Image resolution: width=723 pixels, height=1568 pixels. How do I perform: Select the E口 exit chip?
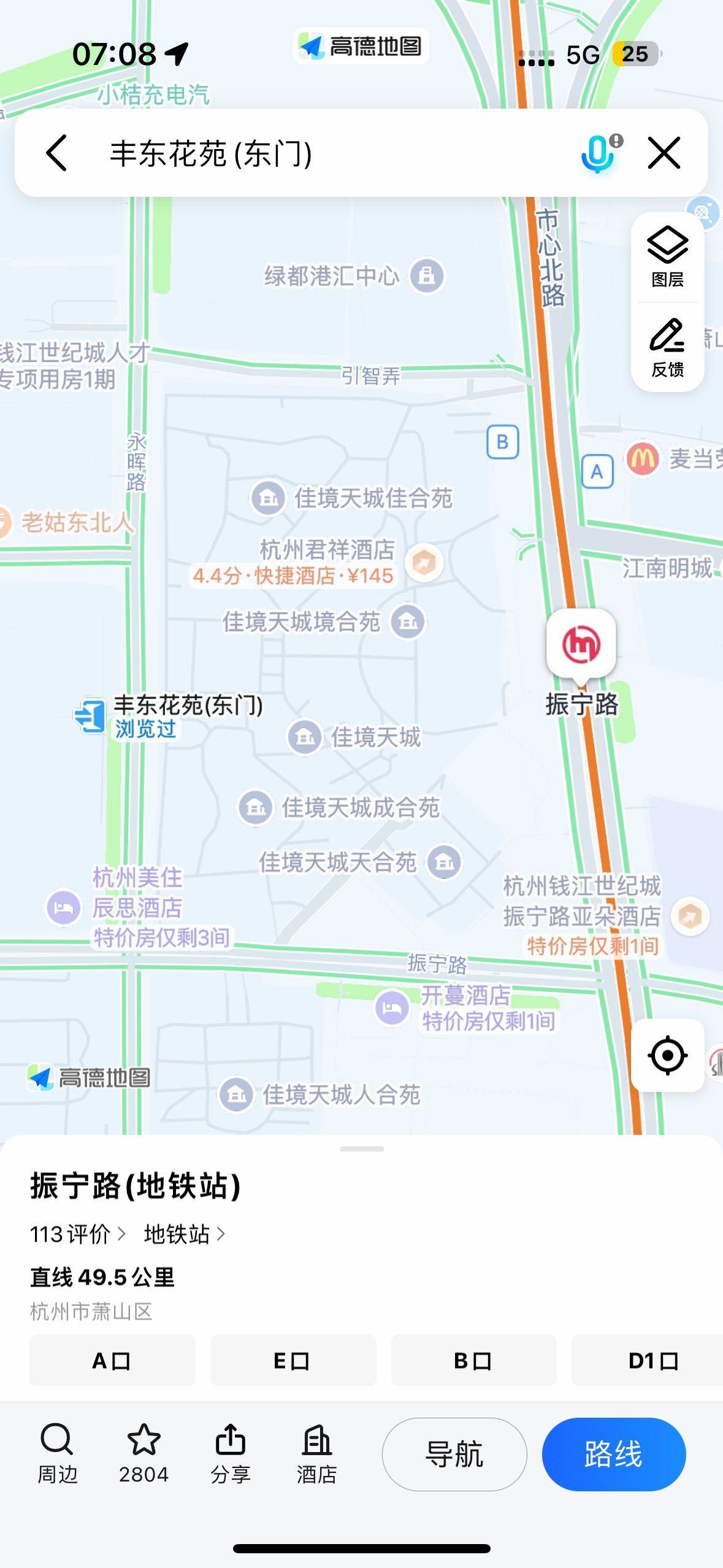(x=293, y=1361)
